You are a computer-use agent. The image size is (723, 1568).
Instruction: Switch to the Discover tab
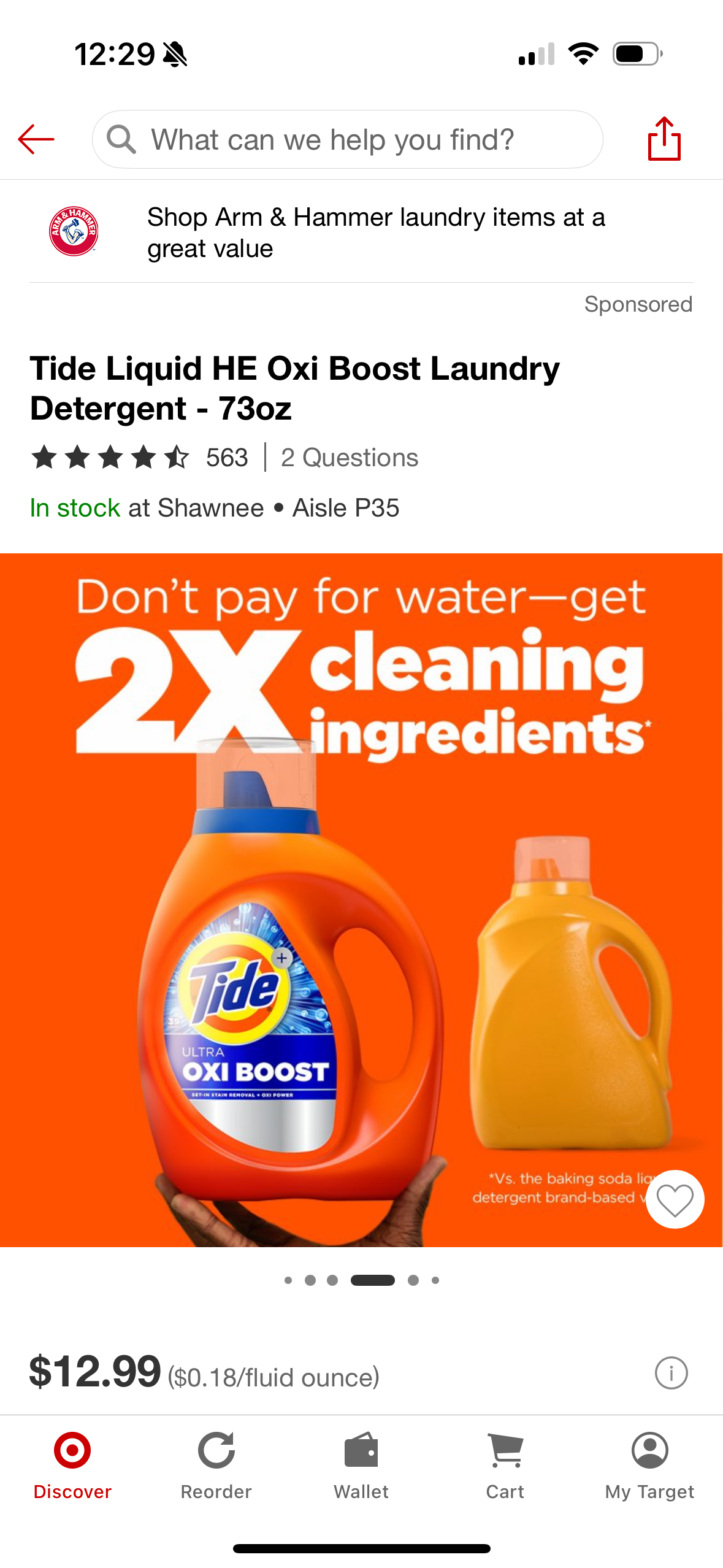(x=72, y=1466)
